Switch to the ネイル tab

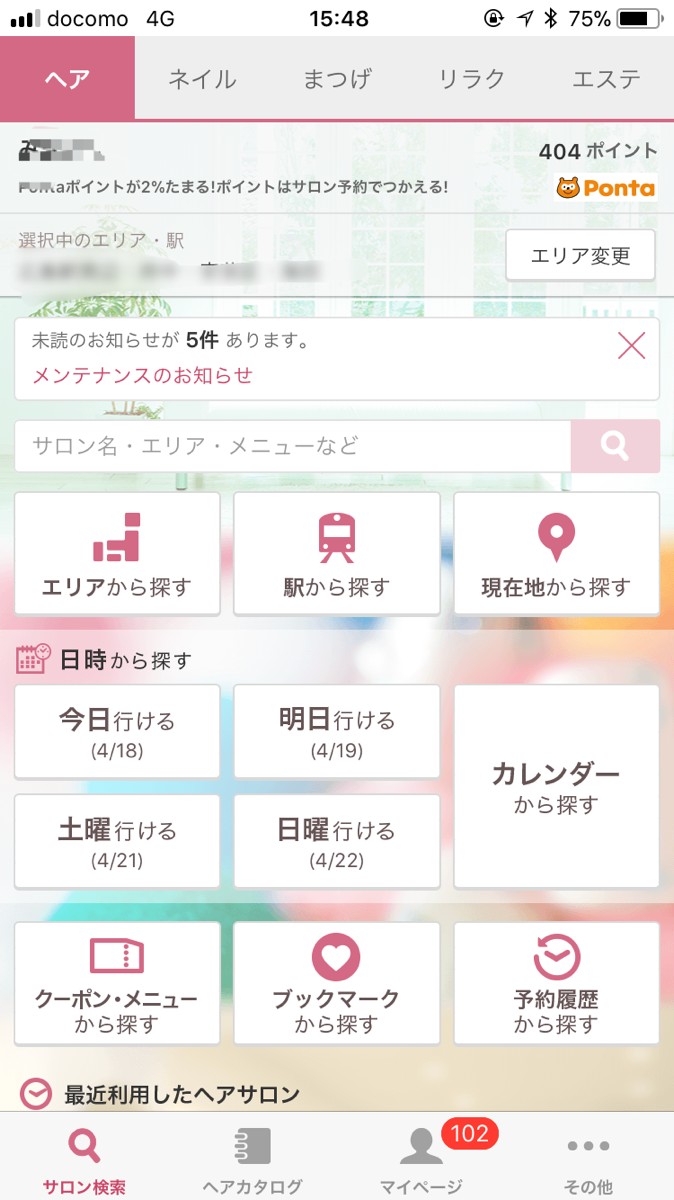point(202,79)
